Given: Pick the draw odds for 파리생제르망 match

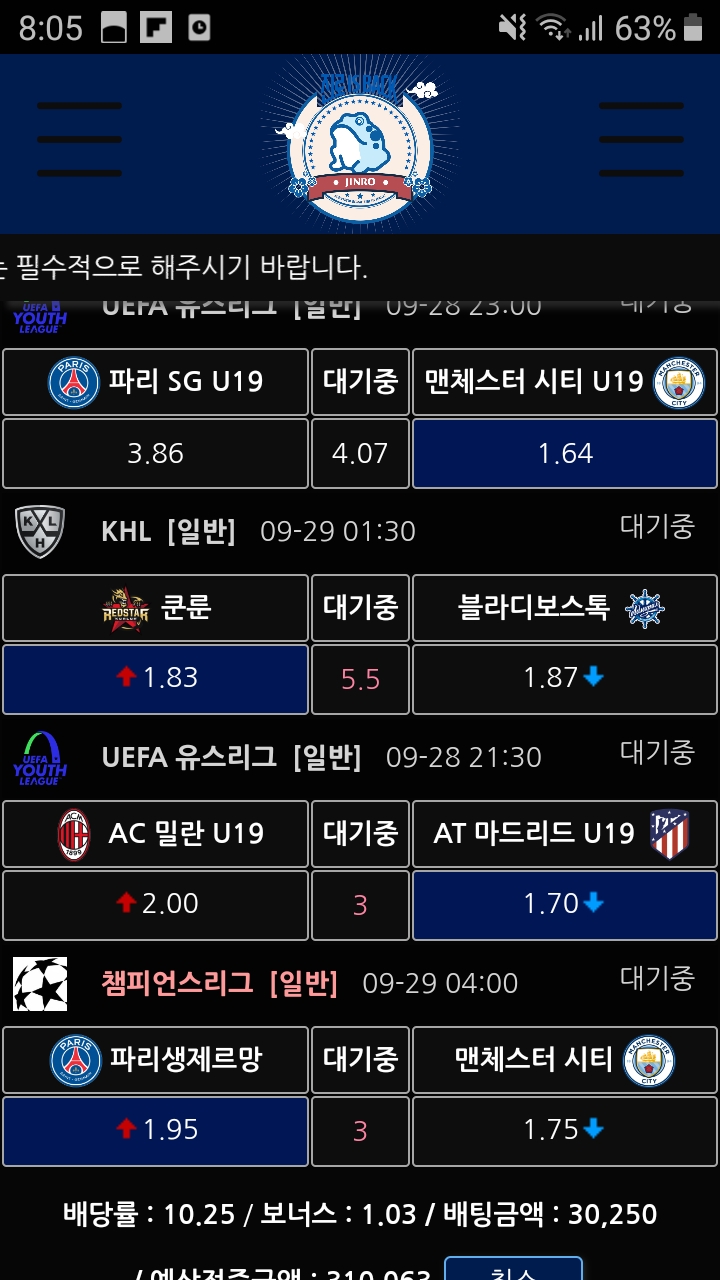Looking at the screenshot, I should pos(360,1131).
